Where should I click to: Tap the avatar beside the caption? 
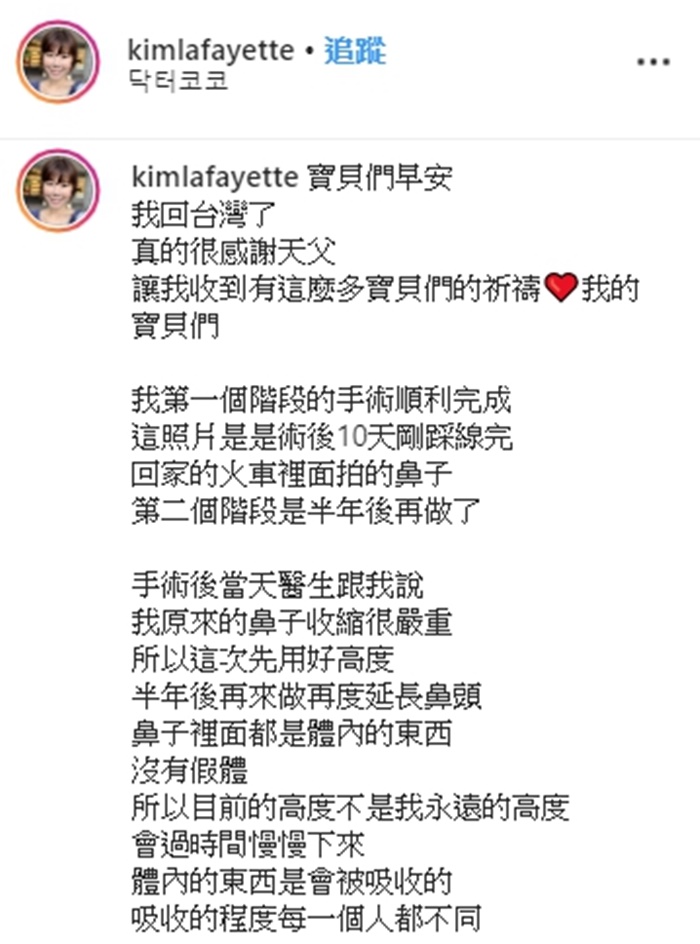tap(58, 191)
